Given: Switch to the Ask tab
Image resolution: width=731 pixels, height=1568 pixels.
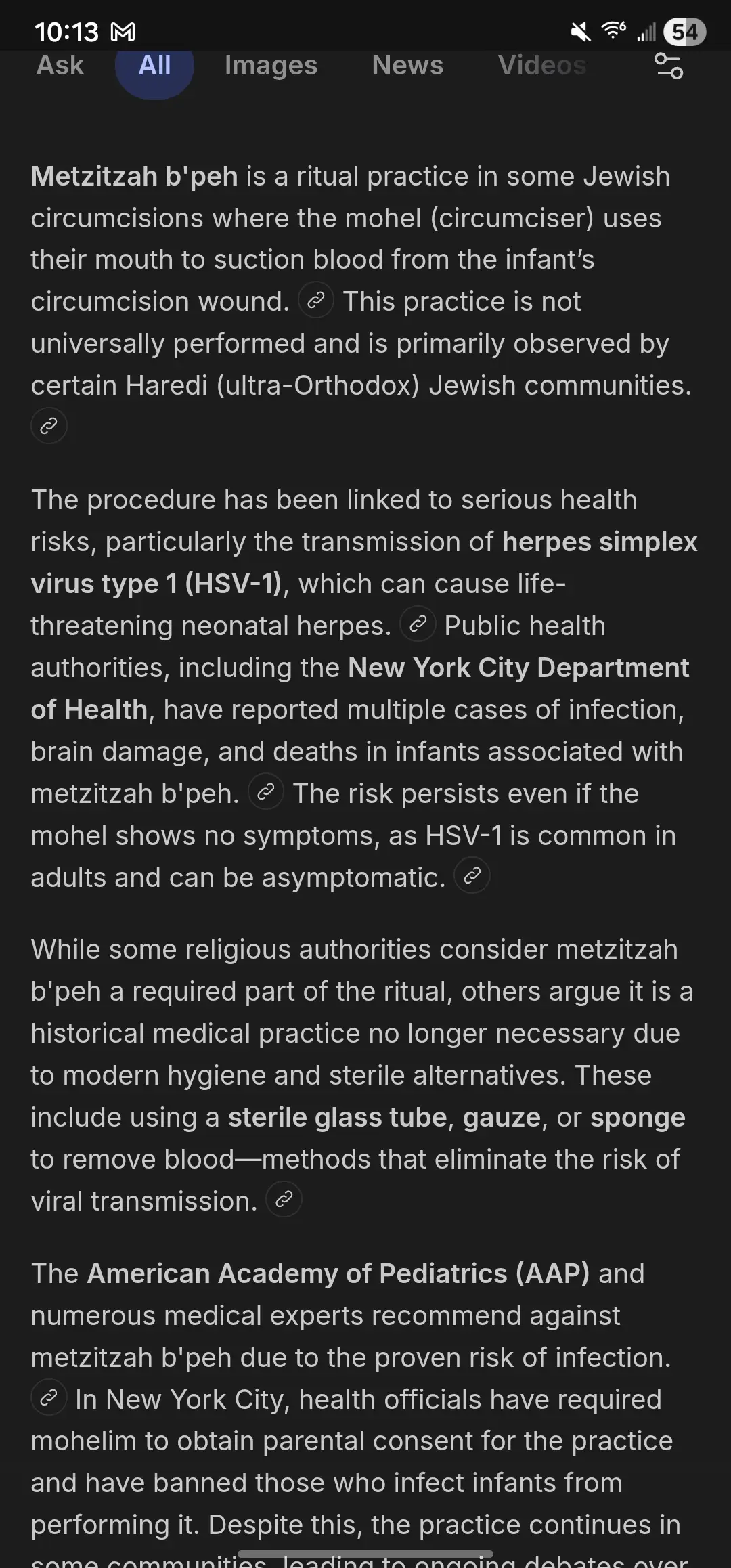Looking at the screenshot, I should pyautogui.click(x=60, y=66).
